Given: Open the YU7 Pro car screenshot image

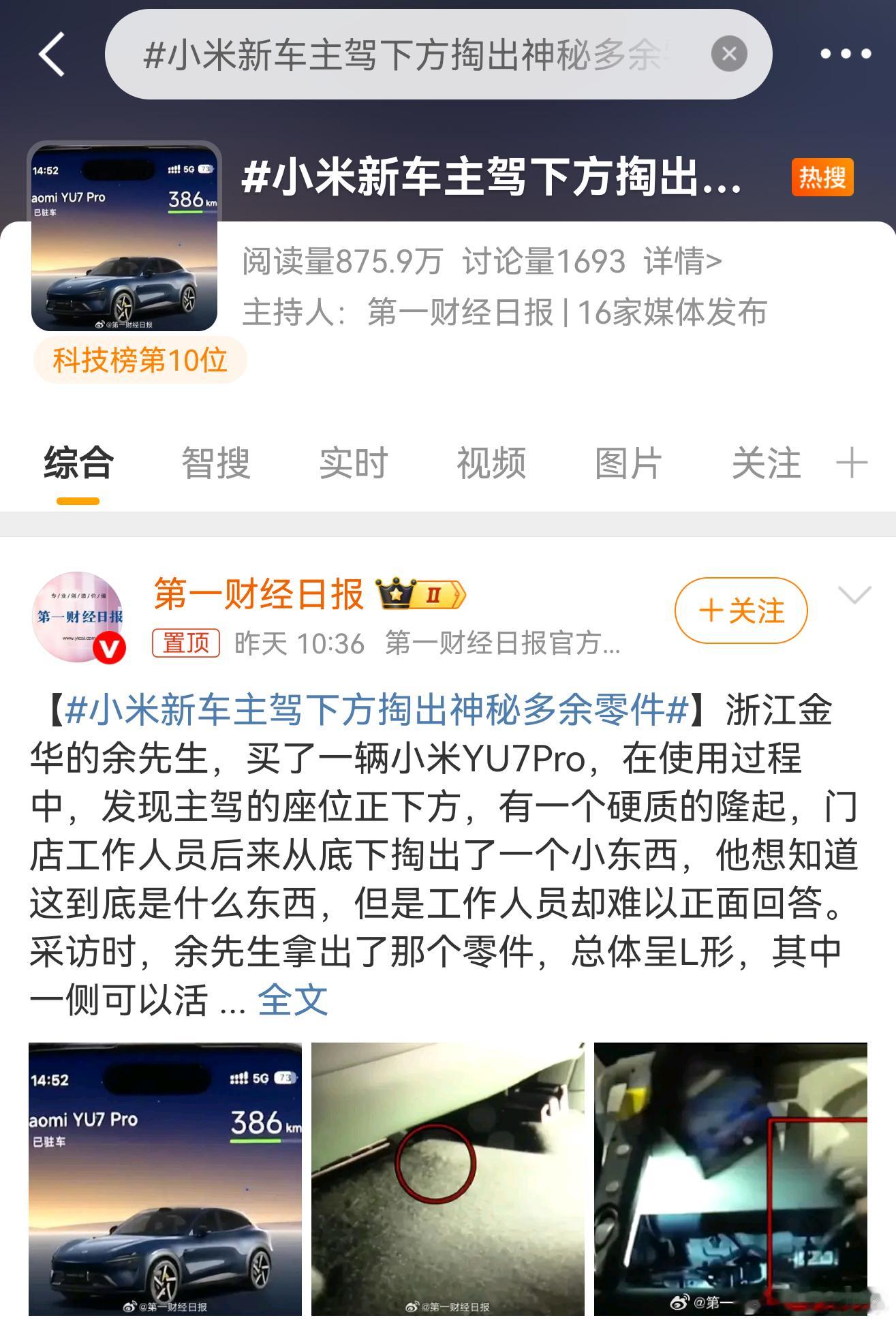Looking at the screenshot, I should pos(165,1179).
